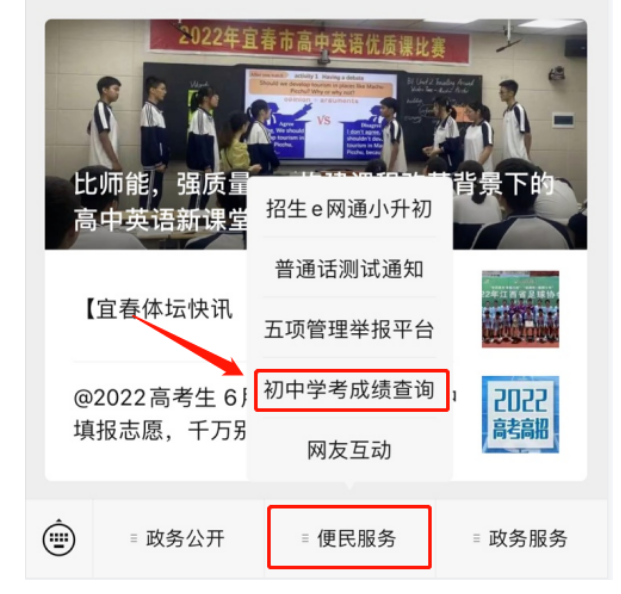This screenshot has width=621, height=594.
Task: Select 招生e网通小升初
Action: click(349, 209)
